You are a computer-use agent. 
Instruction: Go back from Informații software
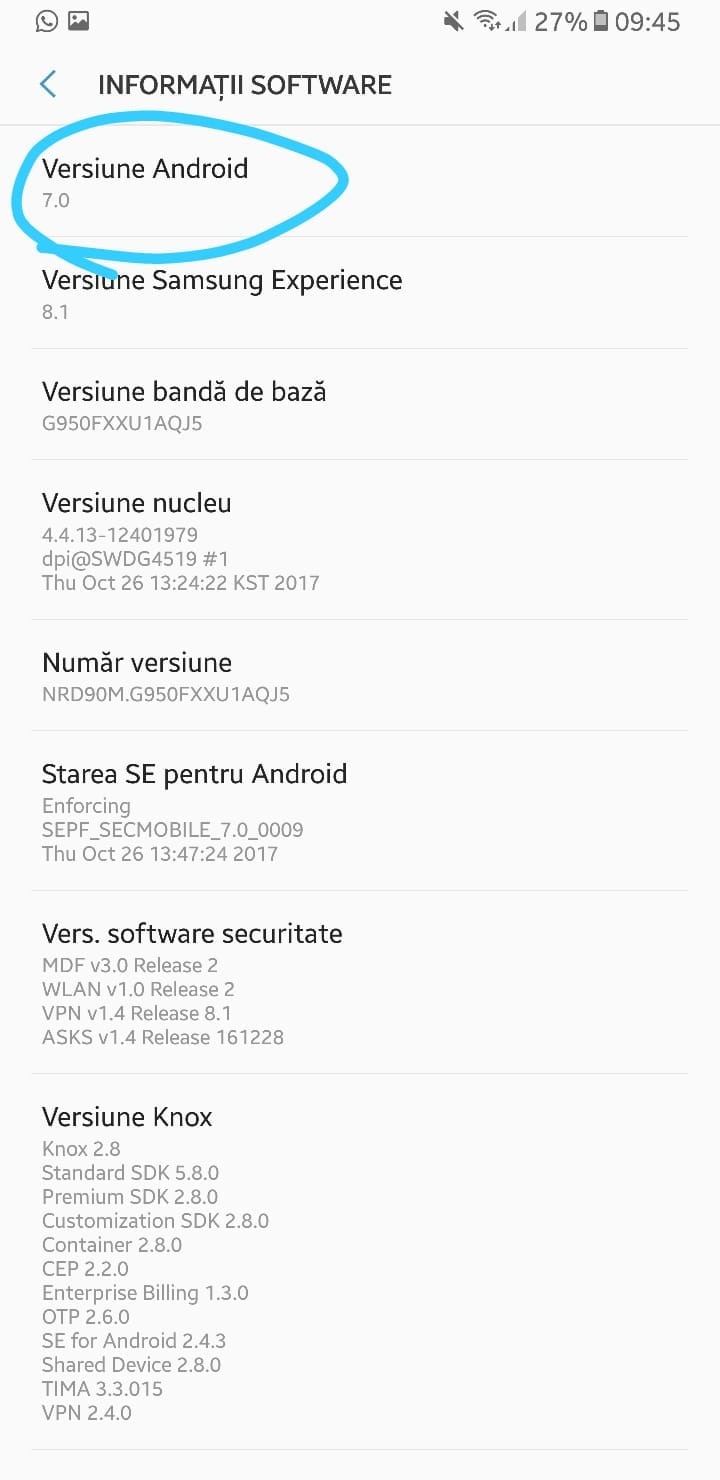[48, 84]
